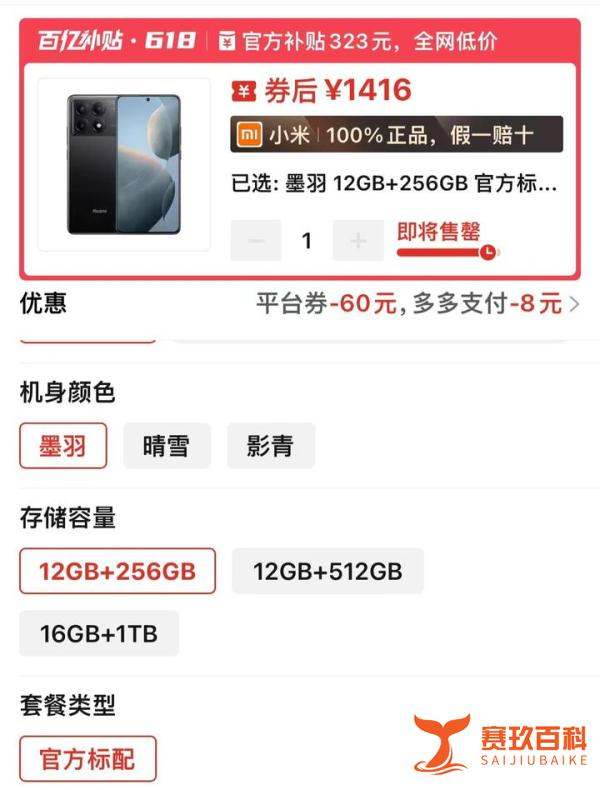Increase the quantity with the plus button

[358, 241]
